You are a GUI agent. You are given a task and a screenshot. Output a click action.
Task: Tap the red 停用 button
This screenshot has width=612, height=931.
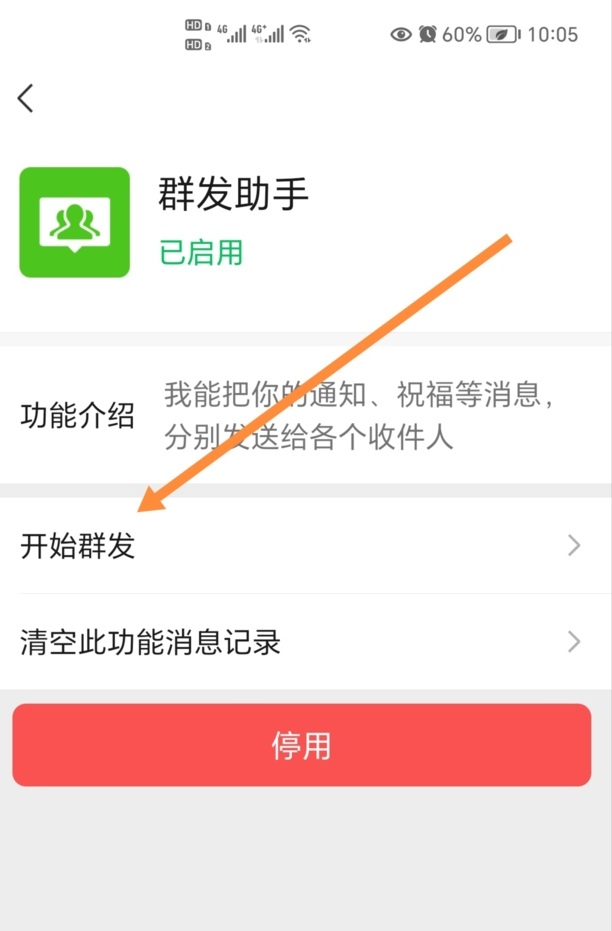point(301,745)
